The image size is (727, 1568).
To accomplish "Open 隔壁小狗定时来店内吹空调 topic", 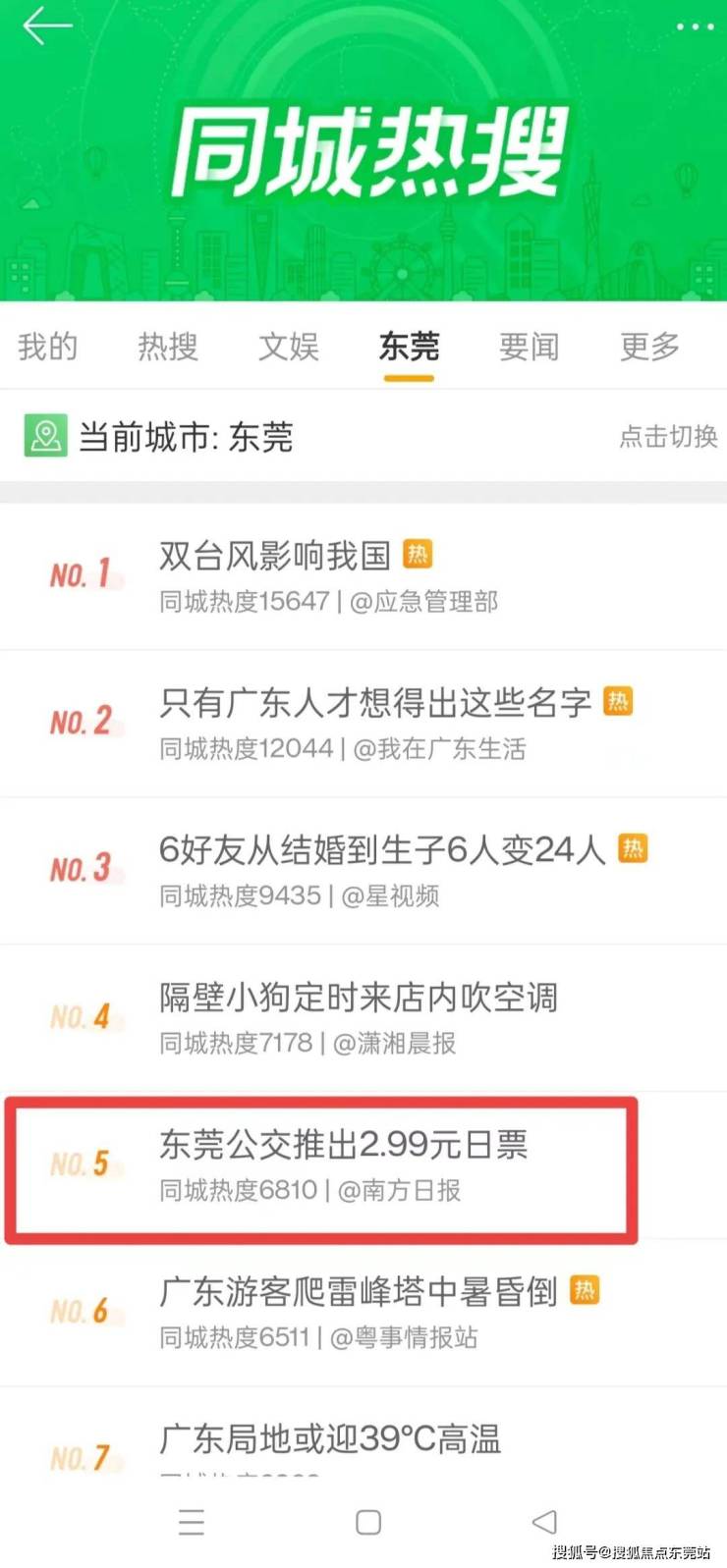I will pyautogui.click(x=359, y=998).
